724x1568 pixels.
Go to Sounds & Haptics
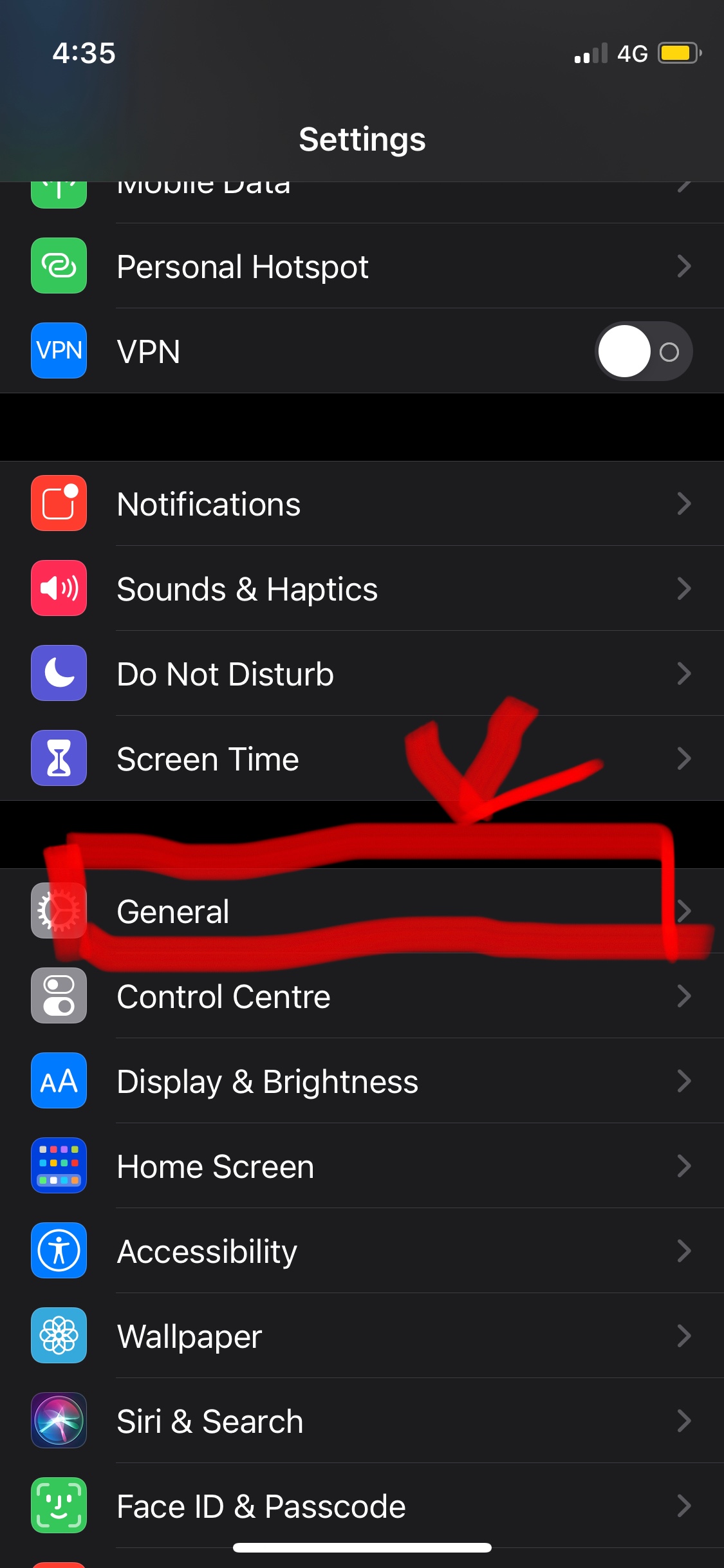[360, 589]
